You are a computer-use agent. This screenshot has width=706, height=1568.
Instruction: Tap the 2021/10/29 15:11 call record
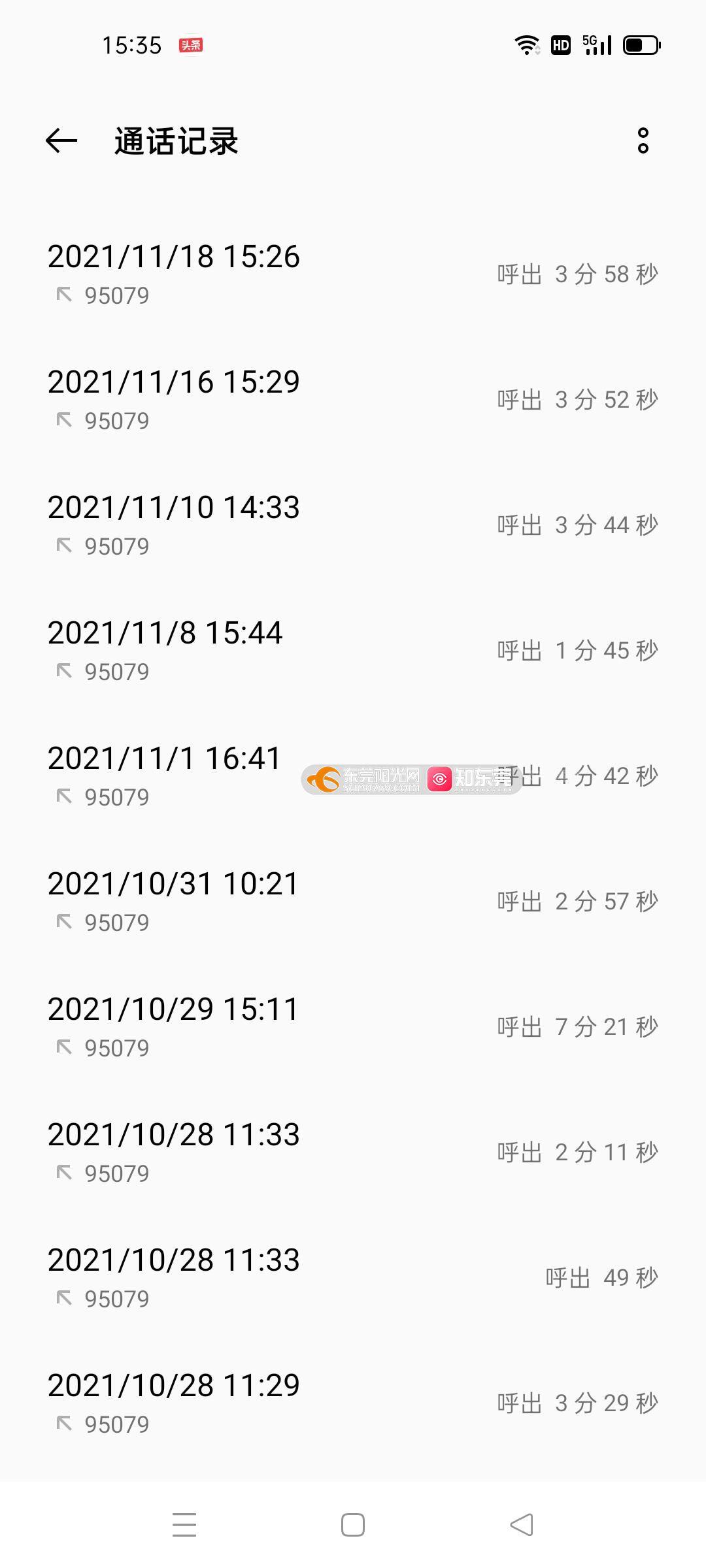click(353, 1026)
